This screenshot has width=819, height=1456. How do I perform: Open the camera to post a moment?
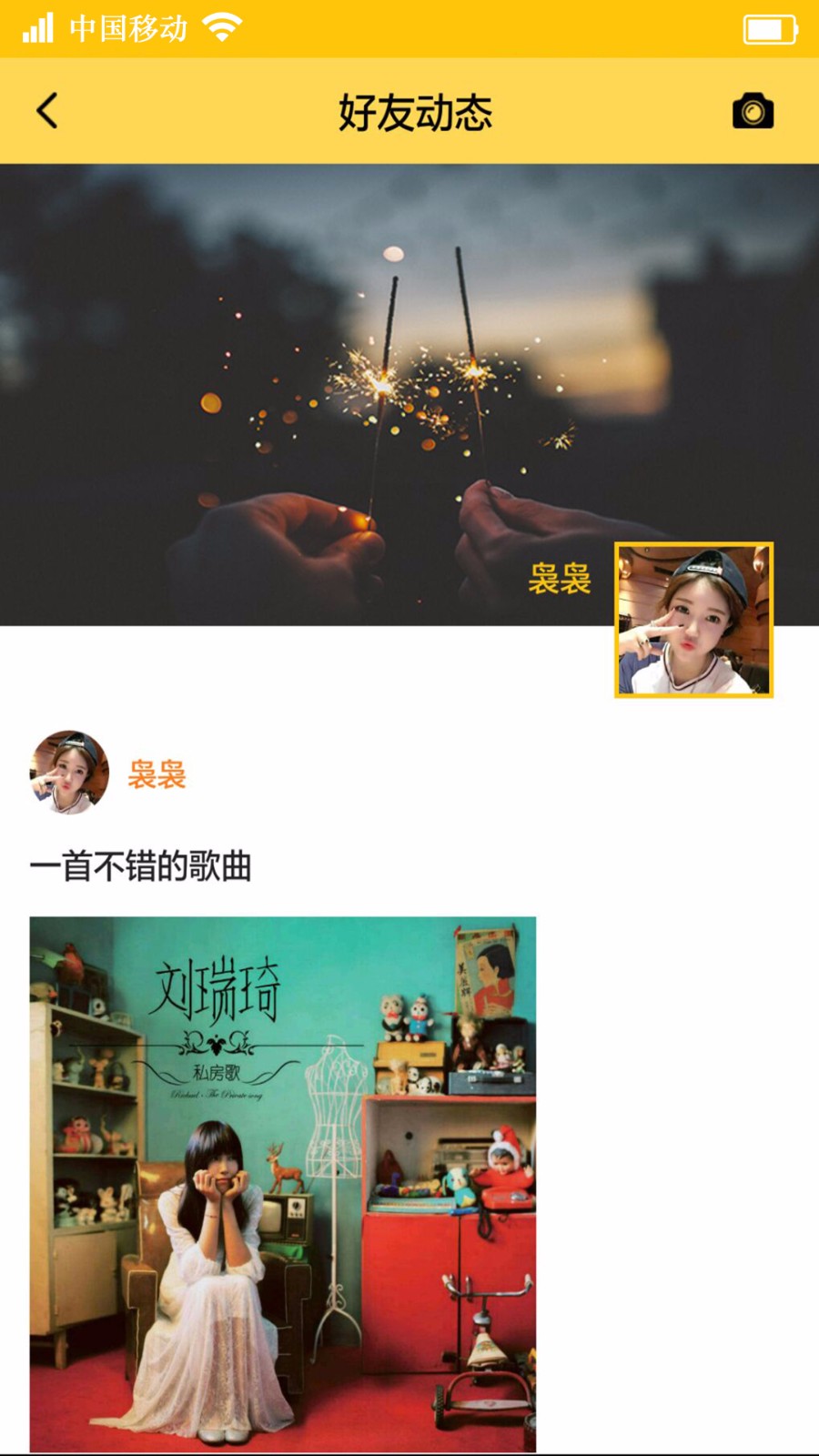[x=753, y=111]
